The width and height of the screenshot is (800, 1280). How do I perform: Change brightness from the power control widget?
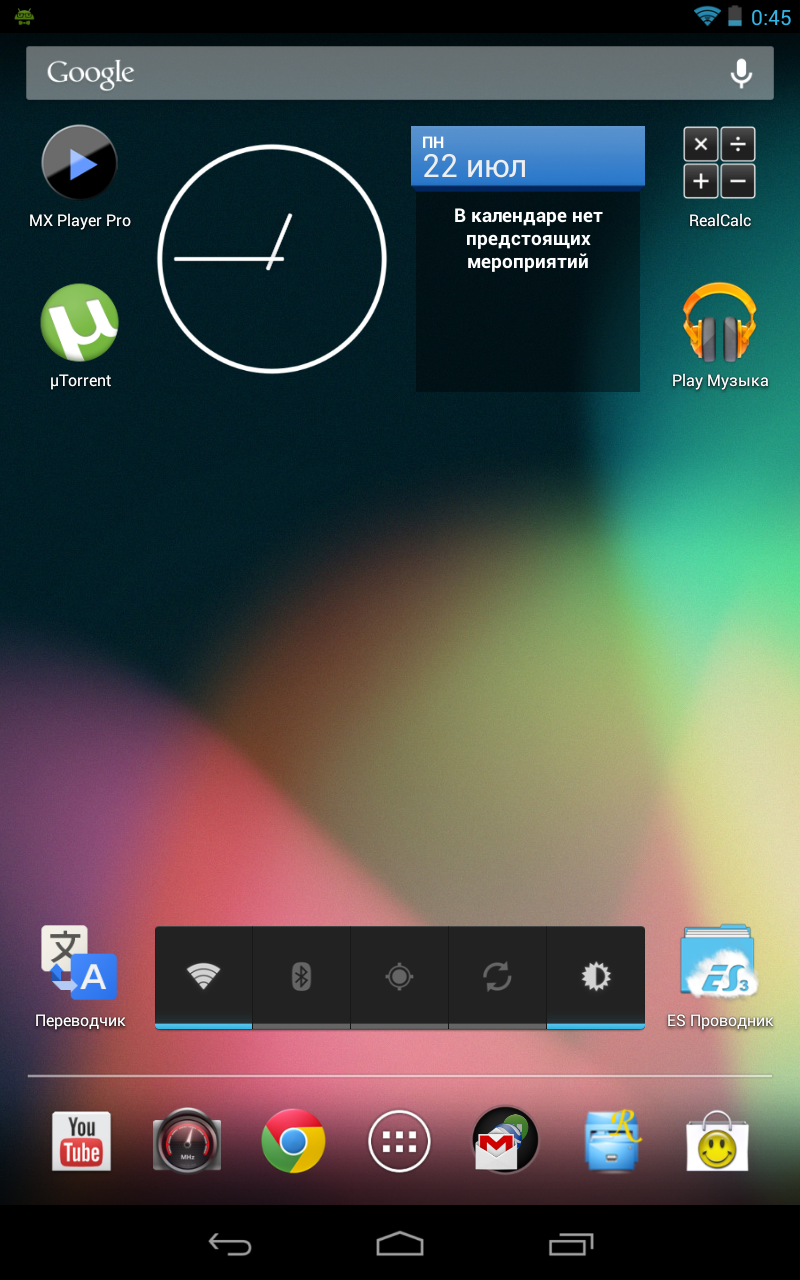click(x=596, y=977)
